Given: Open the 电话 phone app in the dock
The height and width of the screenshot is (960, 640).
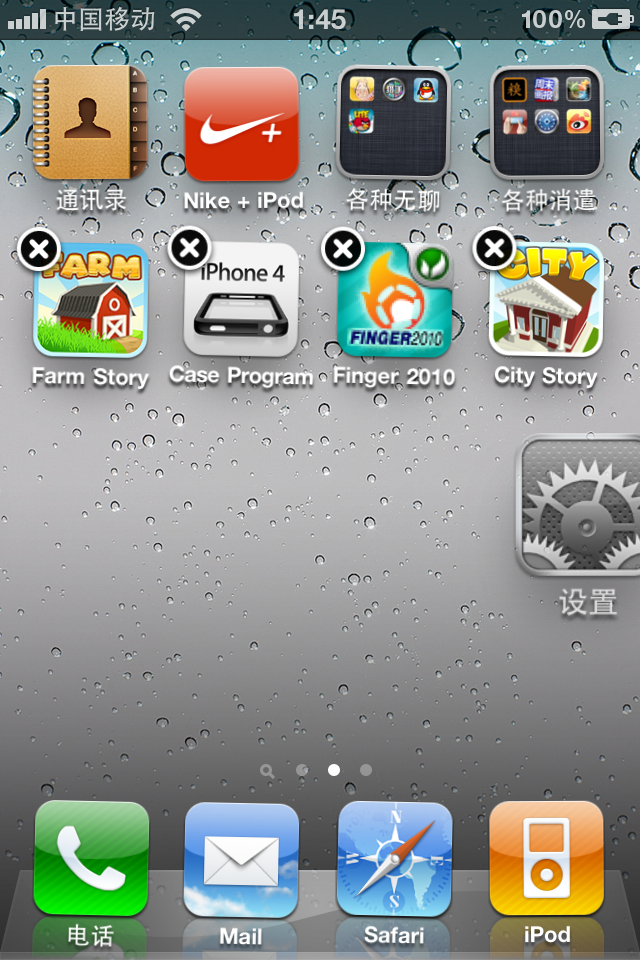Looking at the screenshot, I should click(91, 858).
